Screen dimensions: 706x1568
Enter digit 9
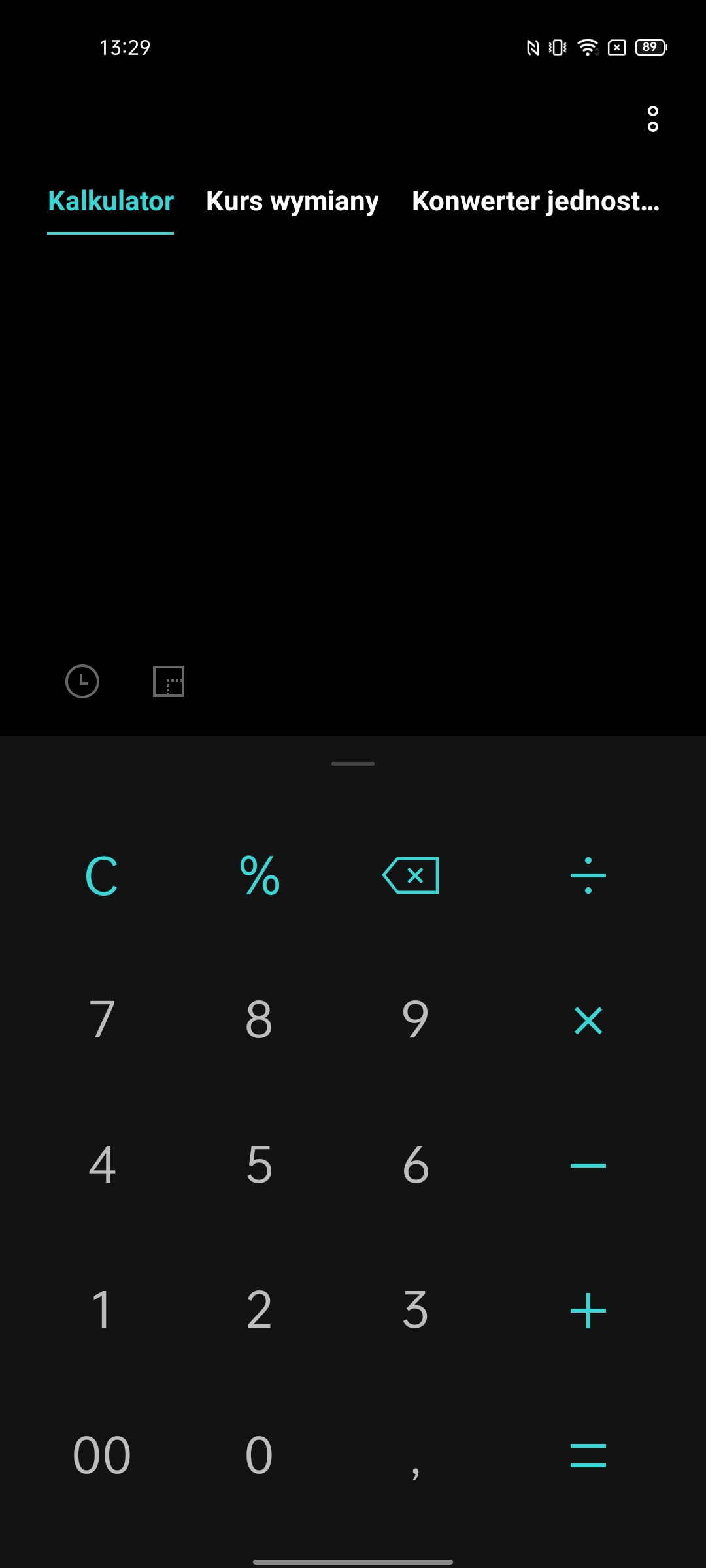pyautogui.click(x=416, y=1020)
